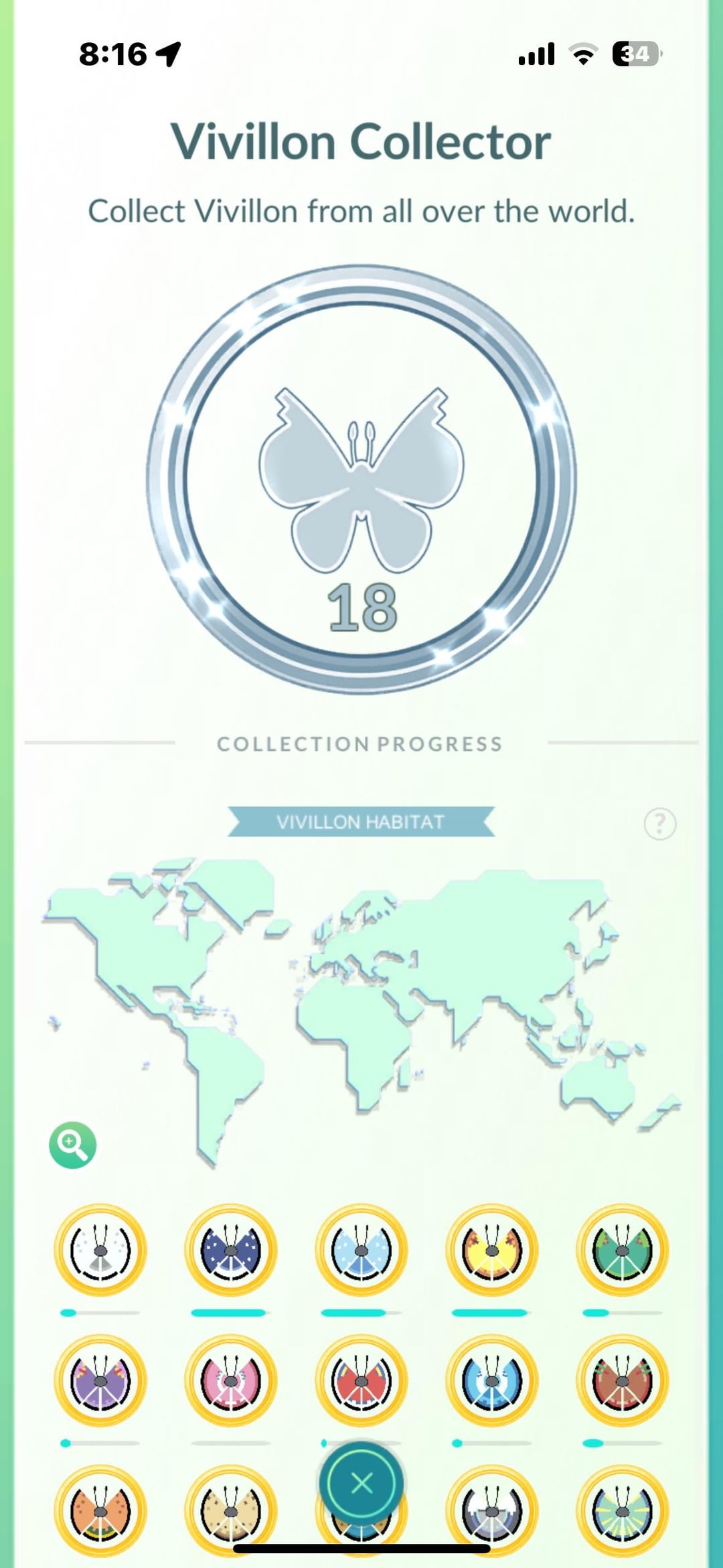View the beige Sandstorm pattern badge
Screen dimensions: 723x1568
tap(231, 1511)
